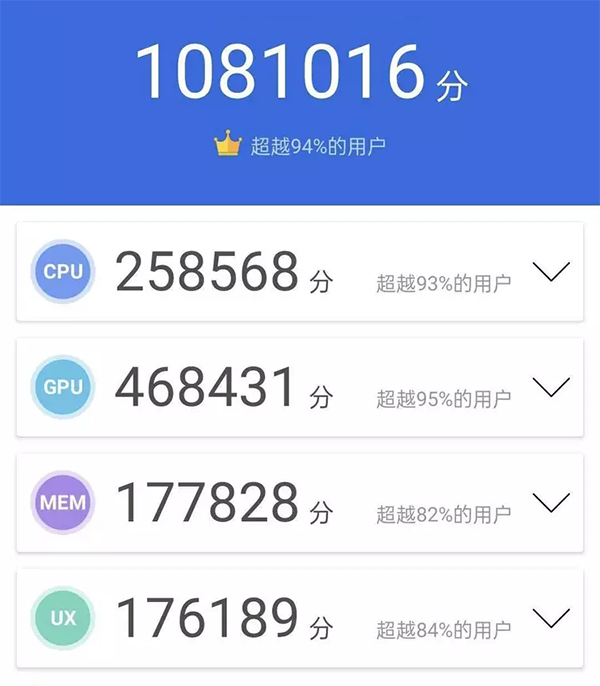600x686 pixels.
Task: Expand the UX score breakdown
Action: (551, 618)
